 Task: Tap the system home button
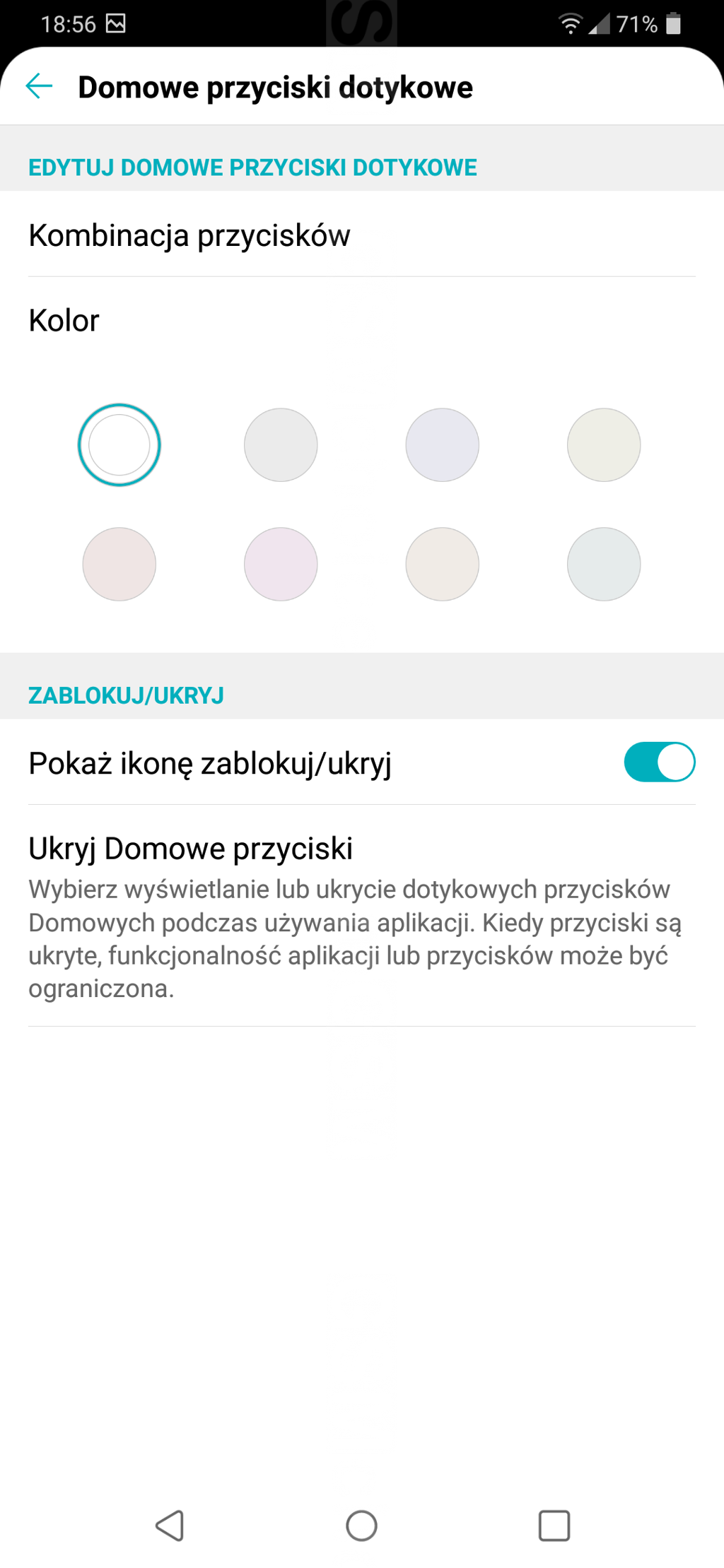tap(361, 1526)
